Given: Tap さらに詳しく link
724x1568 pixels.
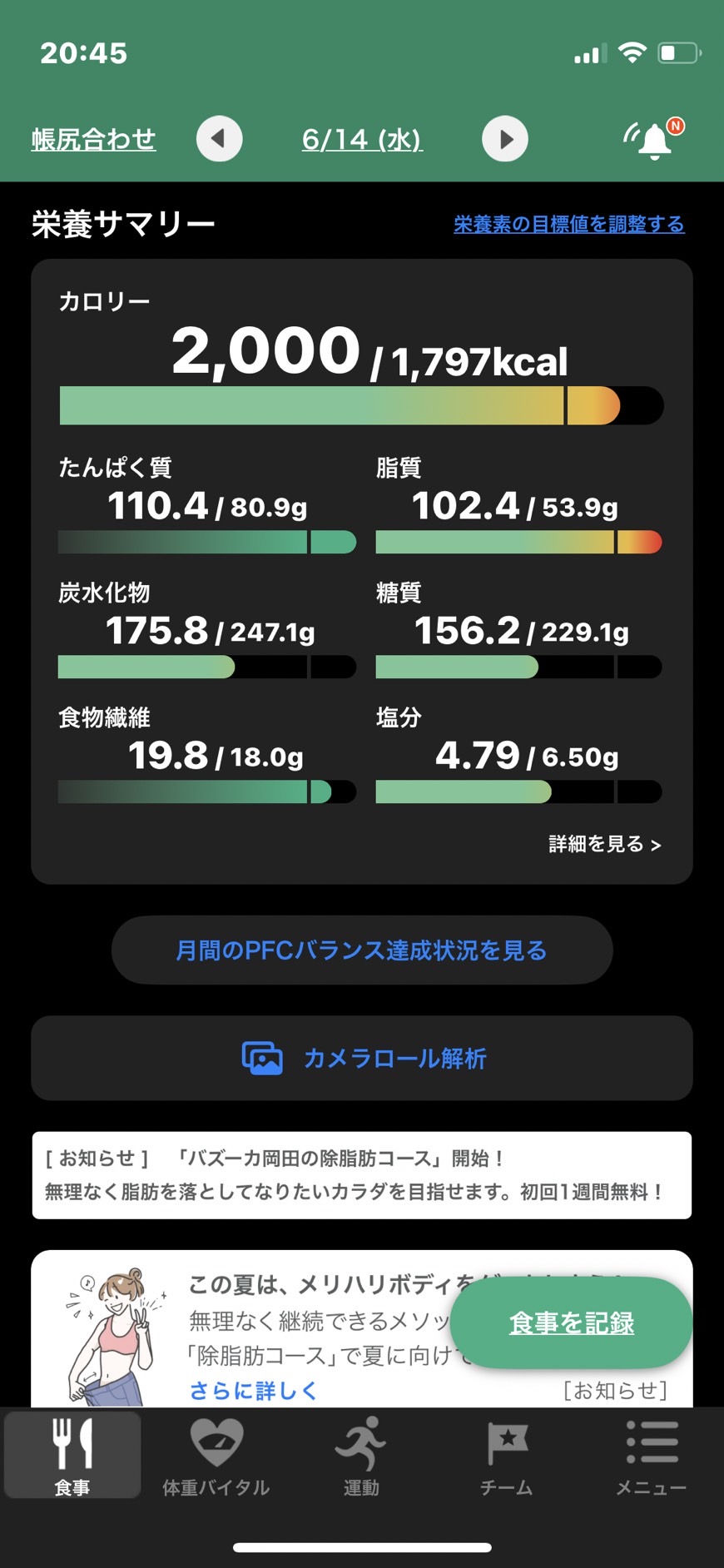Looking at the screenshot, I should point(253,1390).
